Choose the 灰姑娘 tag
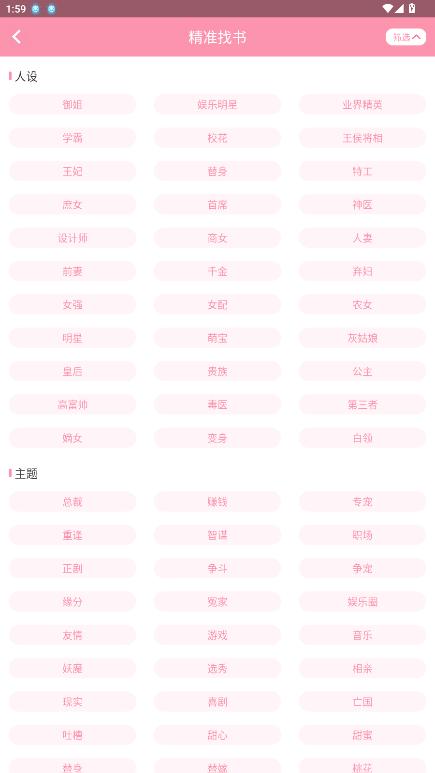Viewport: 435px width, 773px height. point(362,338)
